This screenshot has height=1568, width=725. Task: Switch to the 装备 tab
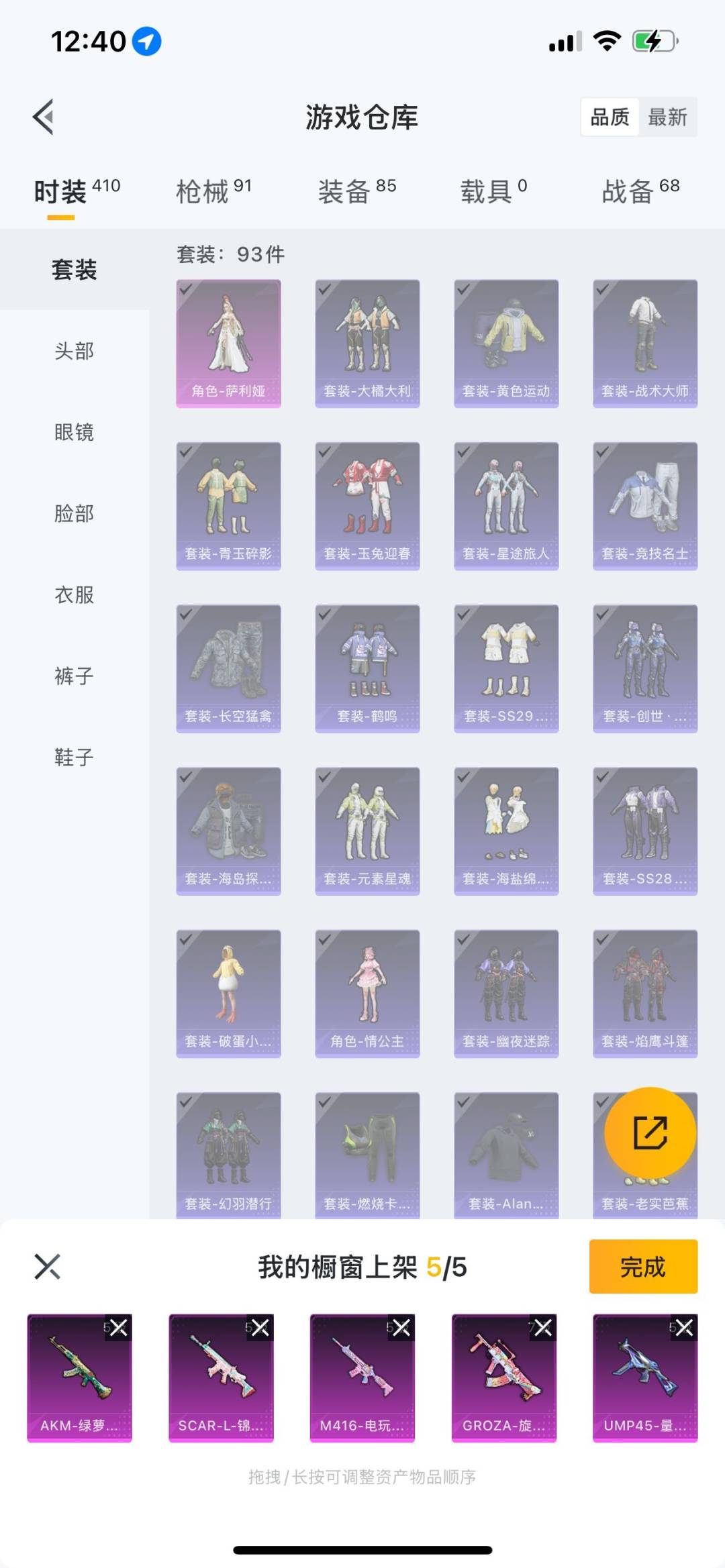(x=356, y=191)
